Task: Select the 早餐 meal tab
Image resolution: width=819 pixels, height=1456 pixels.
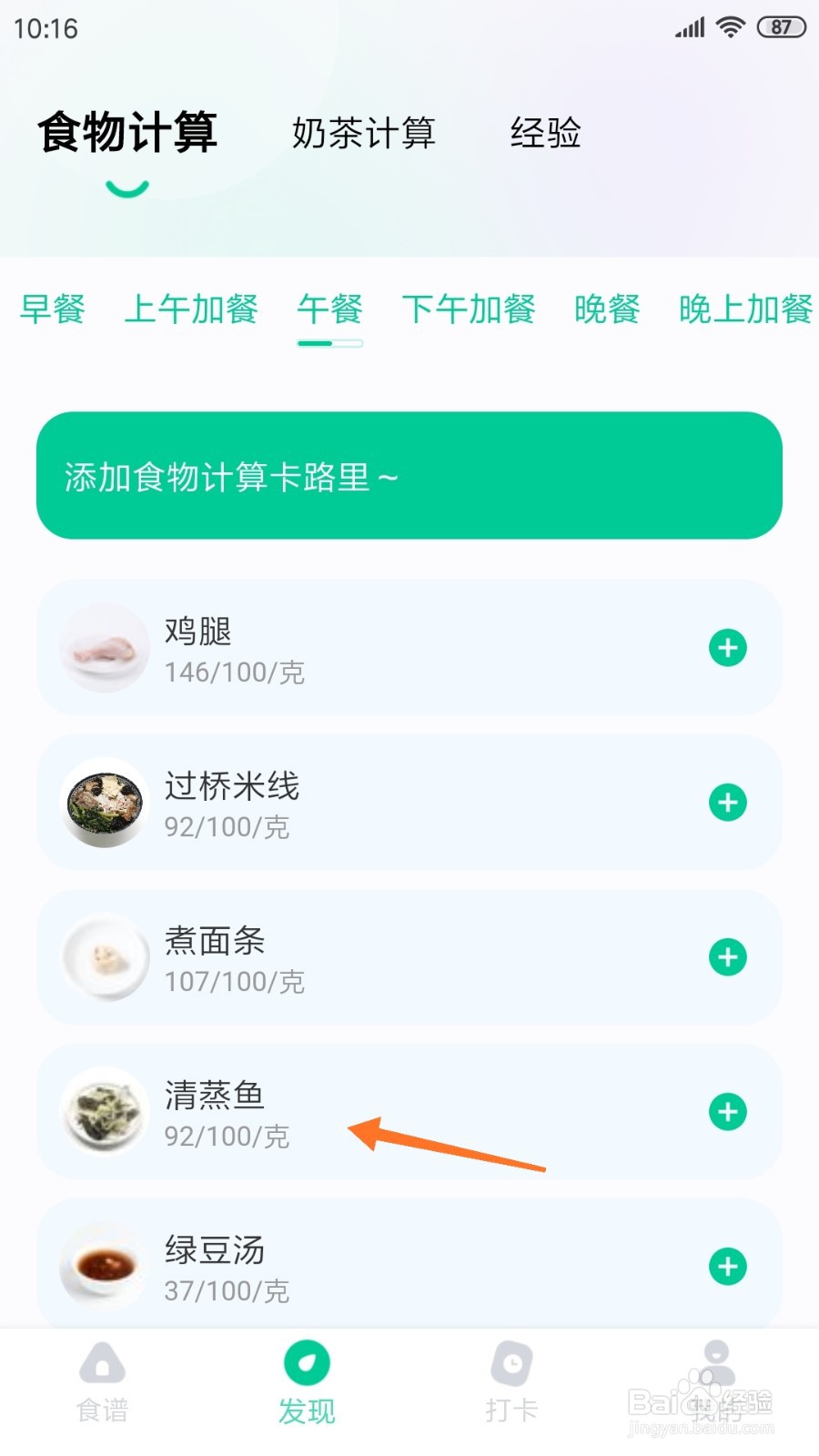Action: point(52,310)
